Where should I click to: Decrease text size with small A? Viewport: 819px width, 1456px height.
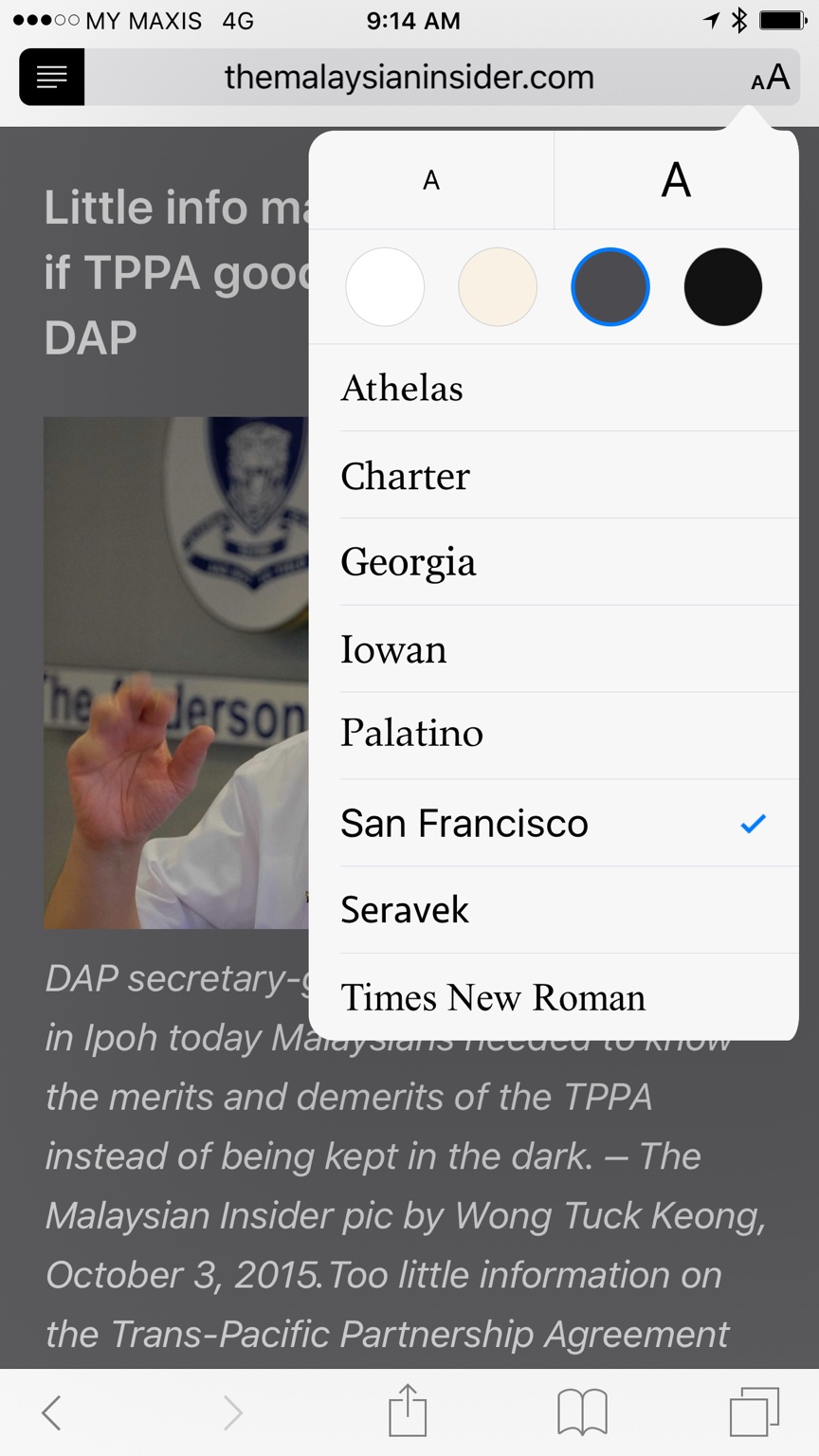pyautogui.click(x=431, y=180)
